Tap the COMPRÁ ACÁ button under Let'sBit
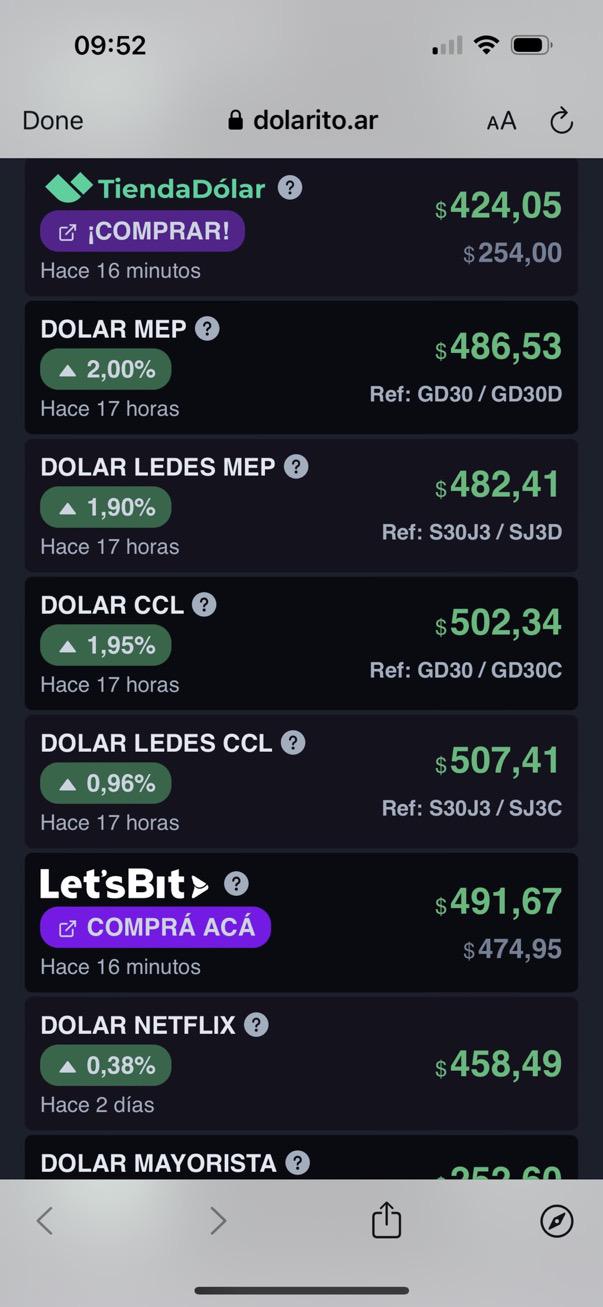603x1307 pixels. [x=155, y=927]
